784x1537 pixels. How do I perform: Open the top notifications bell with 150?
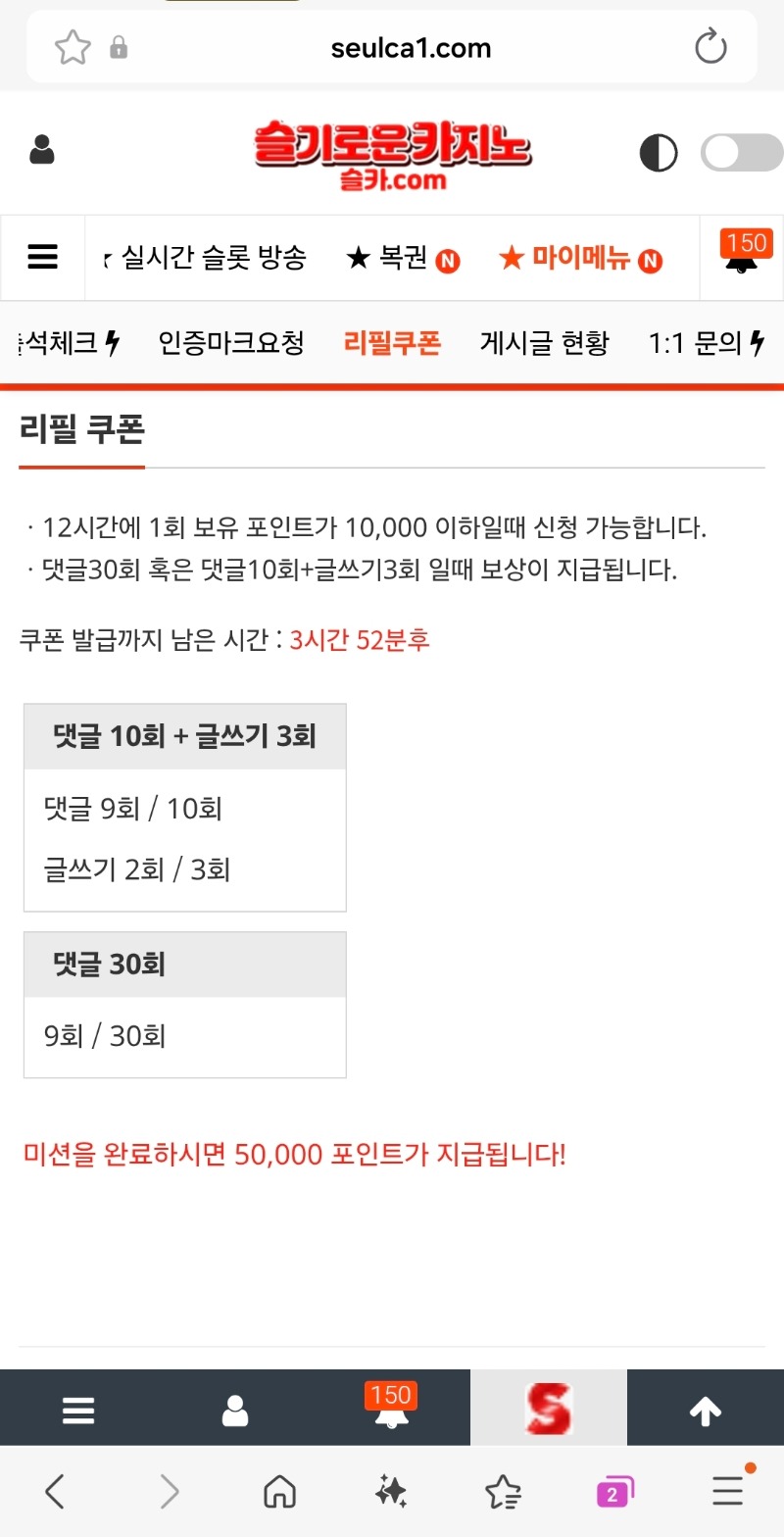[742, 257]
